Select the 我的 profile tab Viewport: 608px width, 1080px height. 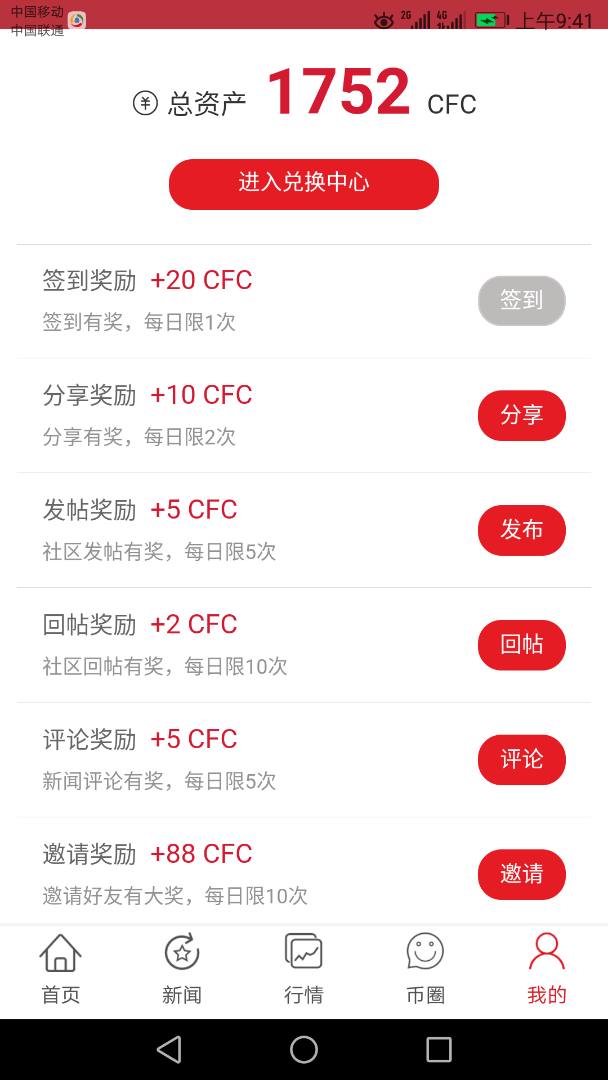[546, 969]
